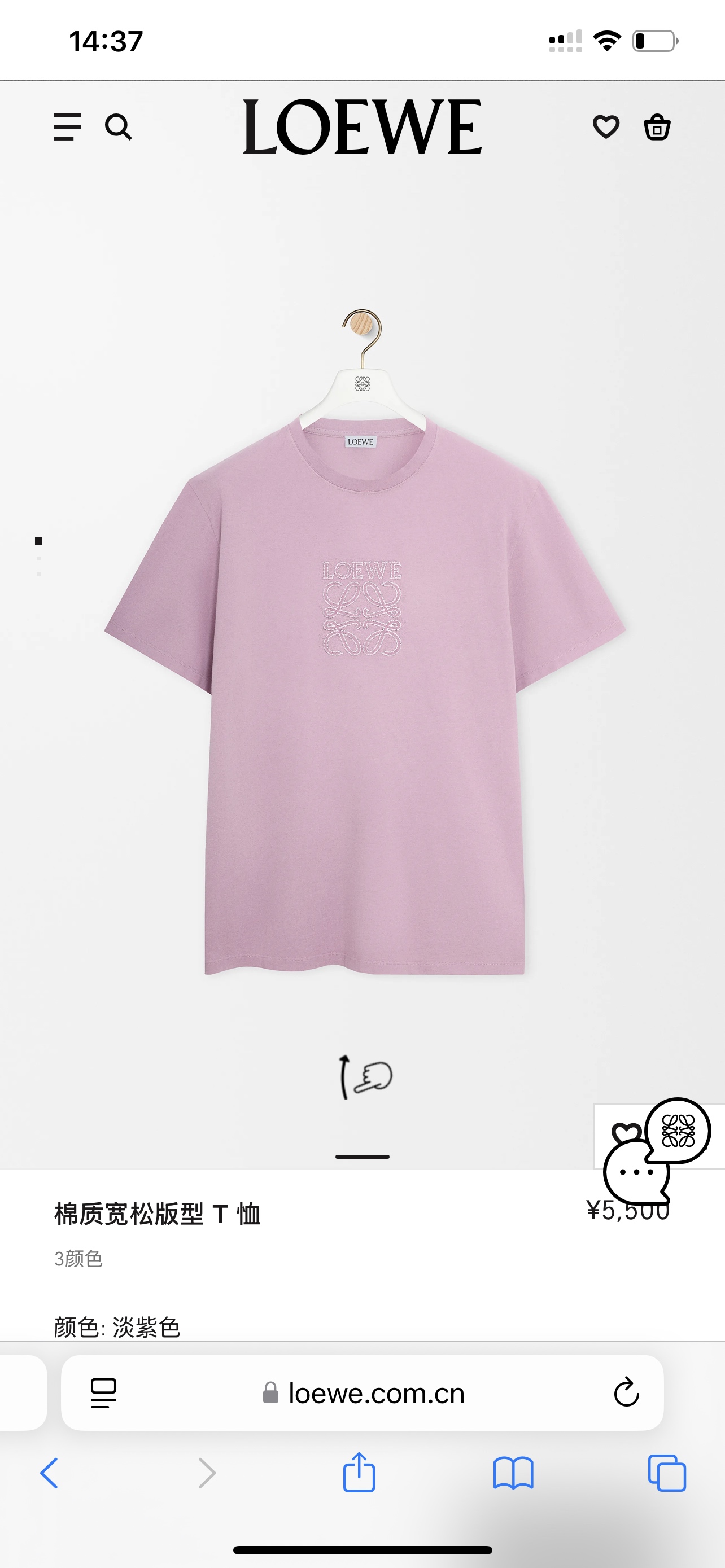Open the shopping basket
The image size is (725, 1568).
(x=657, y=126)
